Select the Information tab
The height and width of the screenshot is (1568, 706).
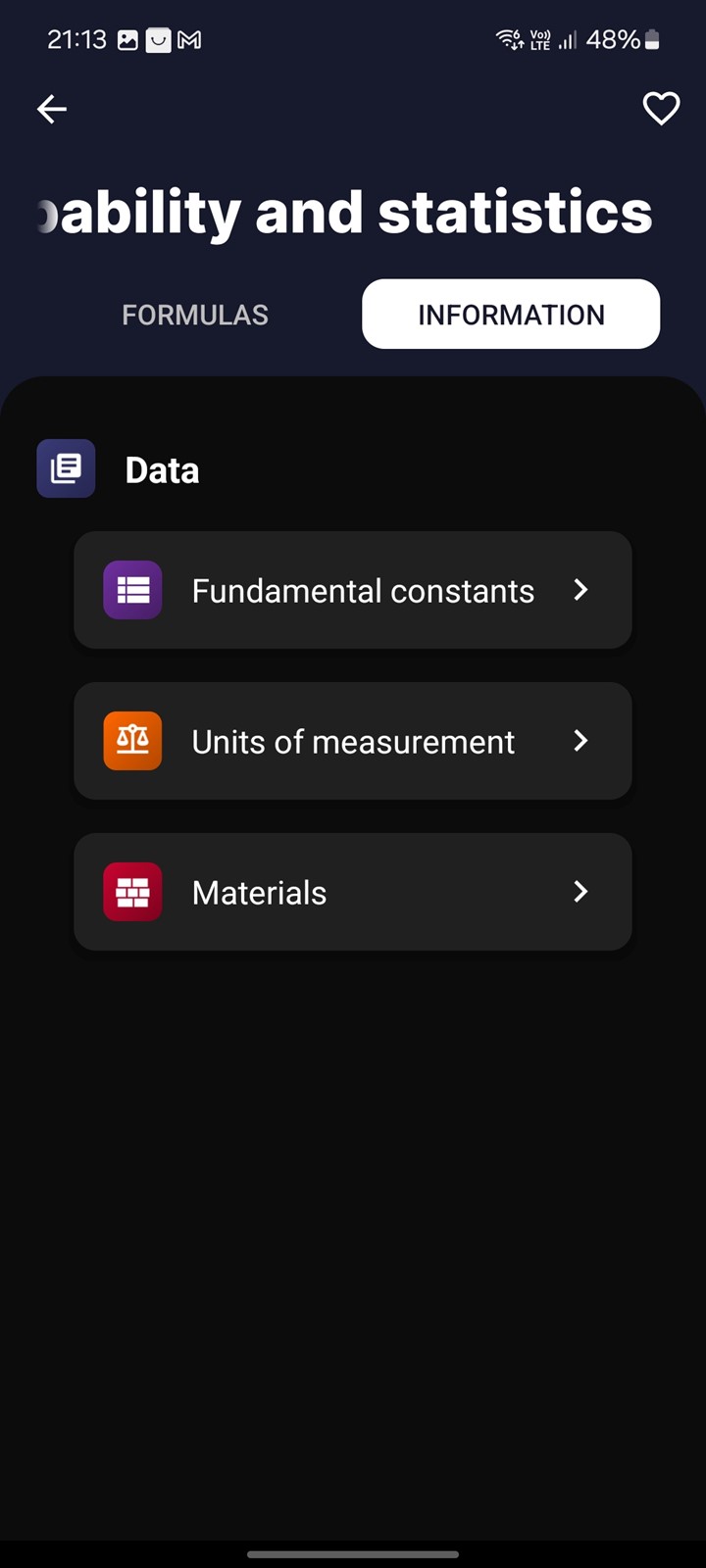point(511,315)
